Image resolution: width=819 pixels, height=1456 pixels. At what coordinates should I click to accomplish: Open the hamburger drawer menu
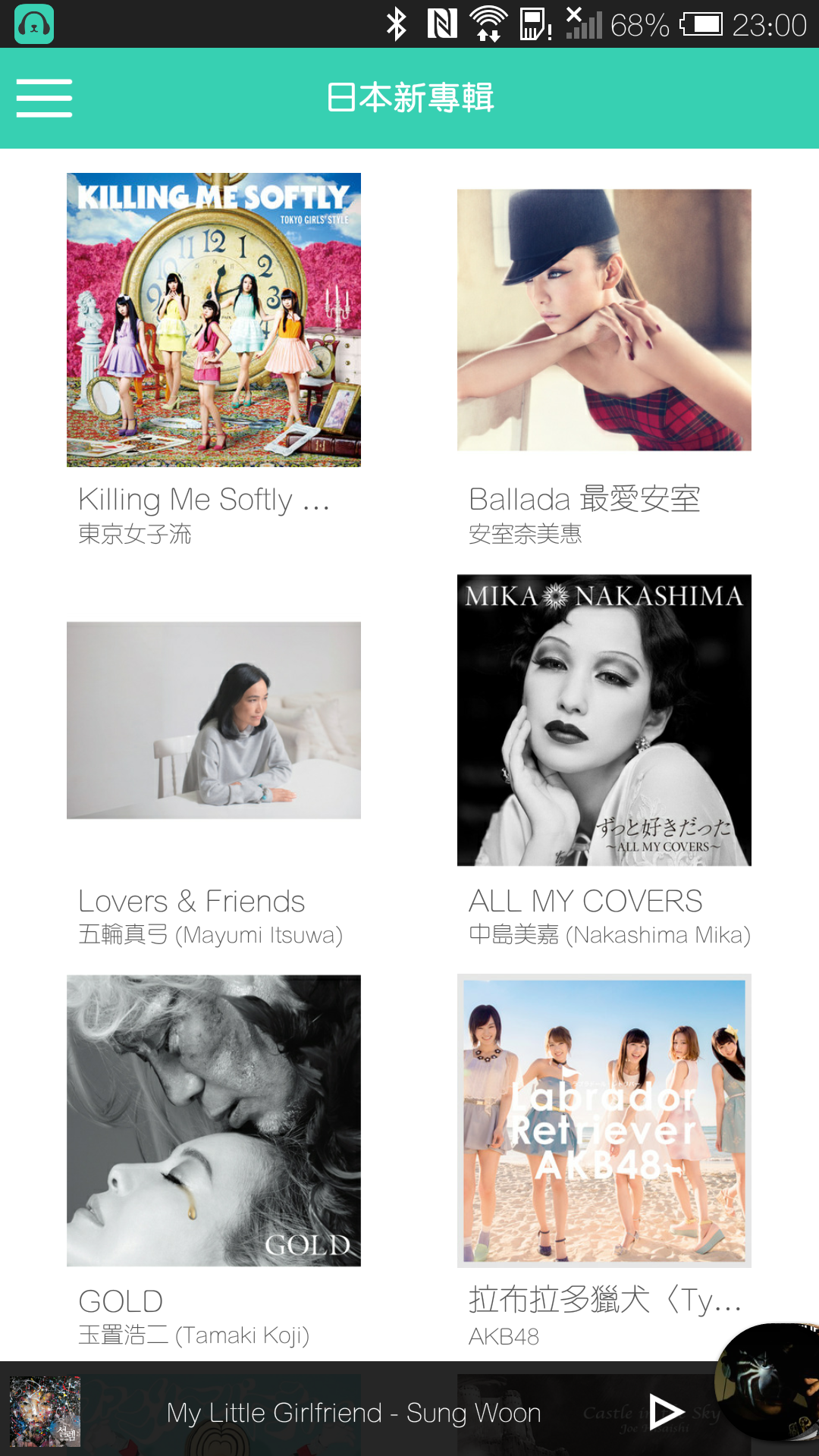coord(44,99)
